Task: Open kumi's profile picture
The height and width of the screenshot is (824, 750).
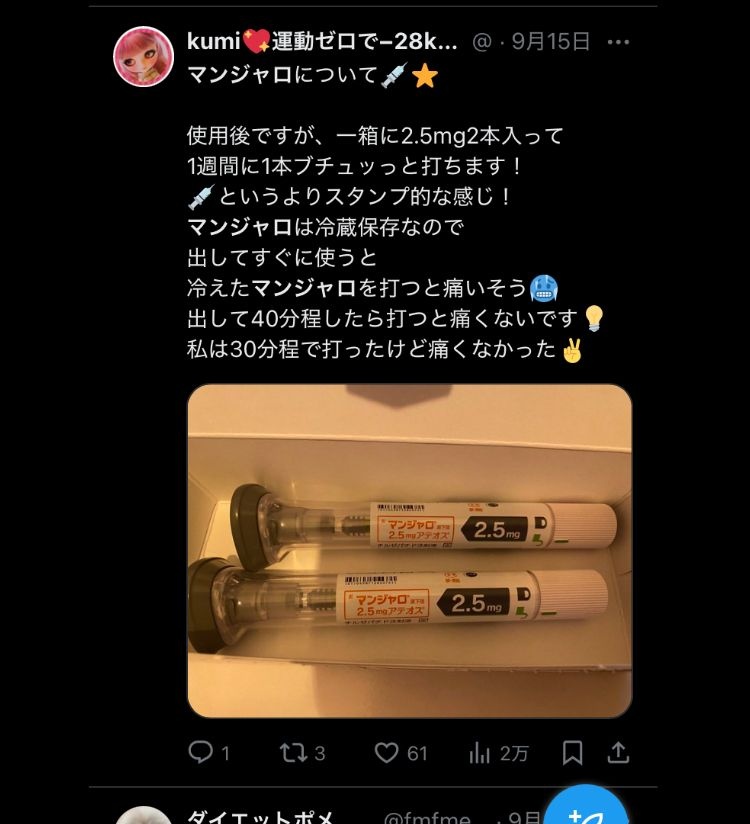Action: tap(144, 56)
